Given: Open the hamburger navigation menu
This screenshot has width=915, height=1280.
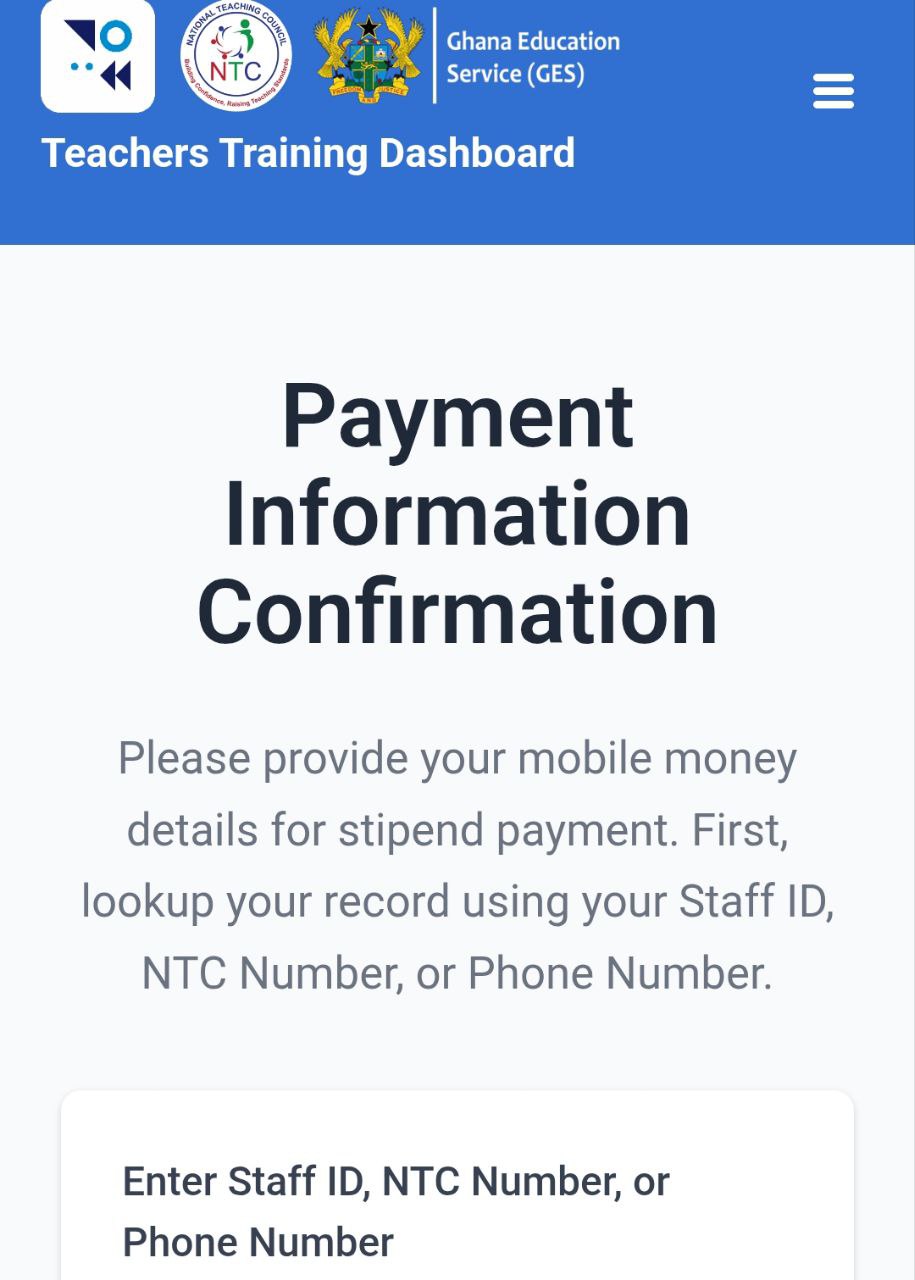Looking at the screenshot, I should (x=833, y=91).
